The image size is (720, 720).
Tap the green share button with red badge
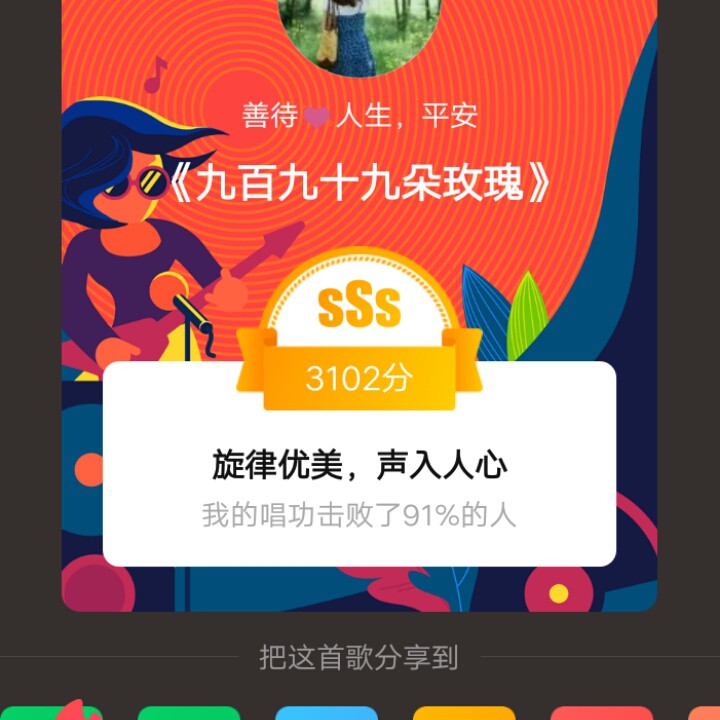point(50,713)
